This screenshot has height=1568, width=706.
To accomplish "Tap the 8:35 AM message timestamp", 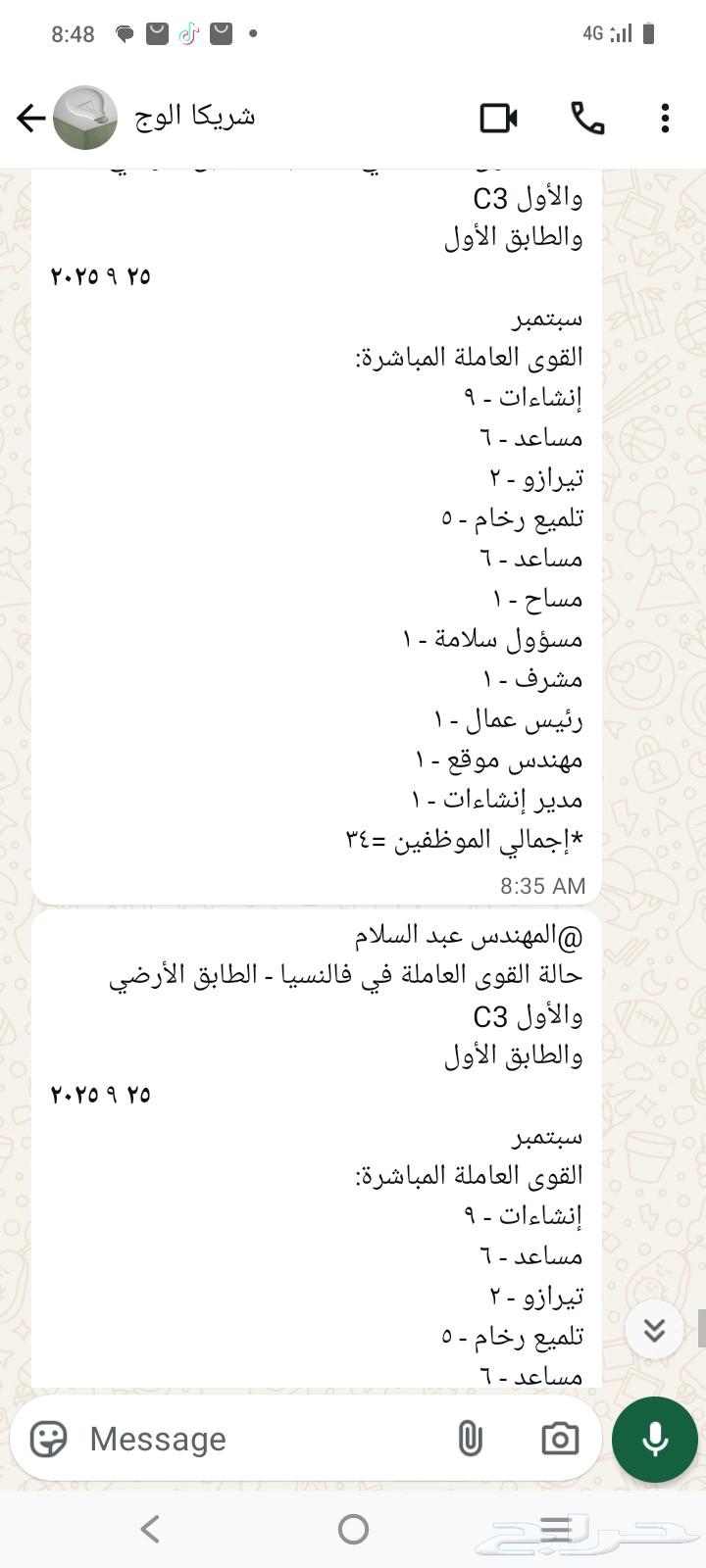I will click(x=541, y=885).
